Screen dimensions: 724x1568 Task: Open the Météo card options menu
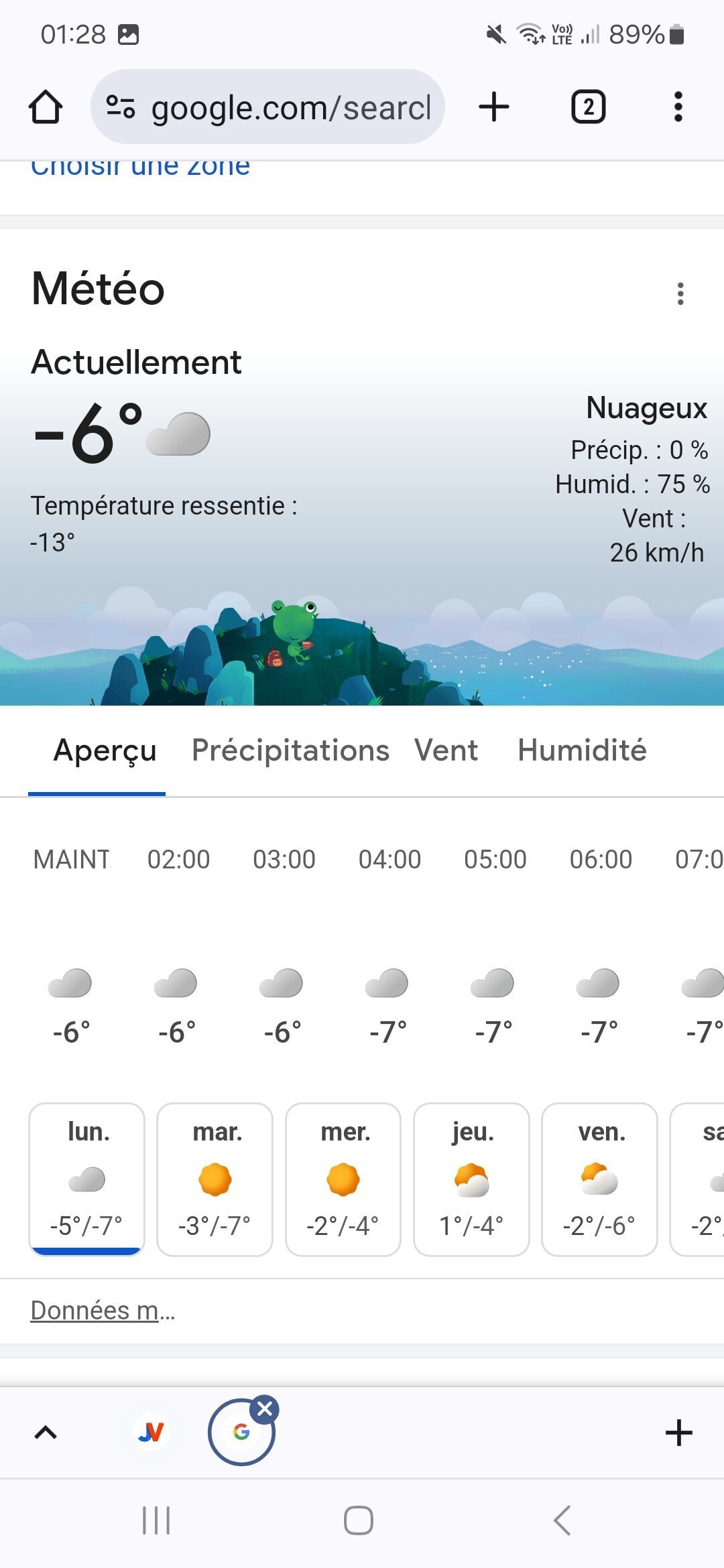click(x=680, y=293)
